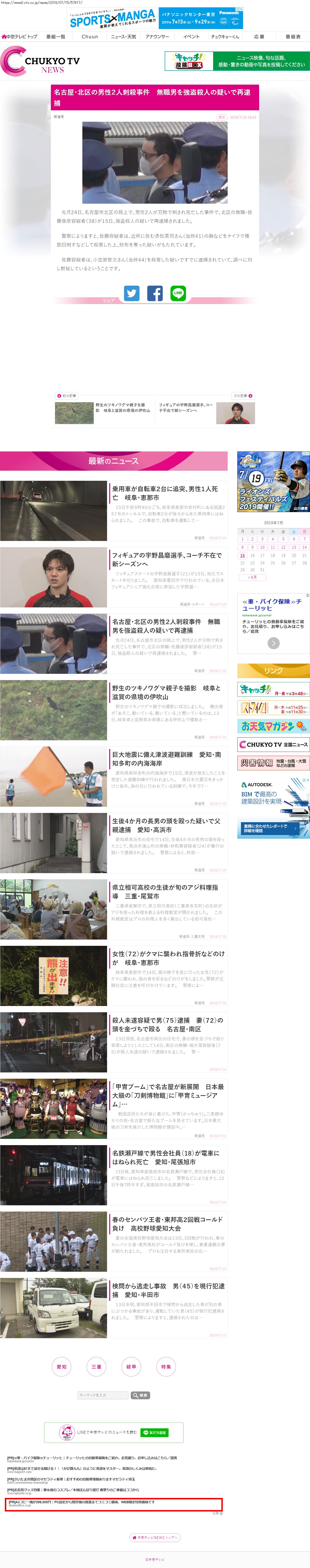Screen dimensions: 310x1568
Task: Go to 中京テレビ トップ in the nav bar
Action: [19, 37]
